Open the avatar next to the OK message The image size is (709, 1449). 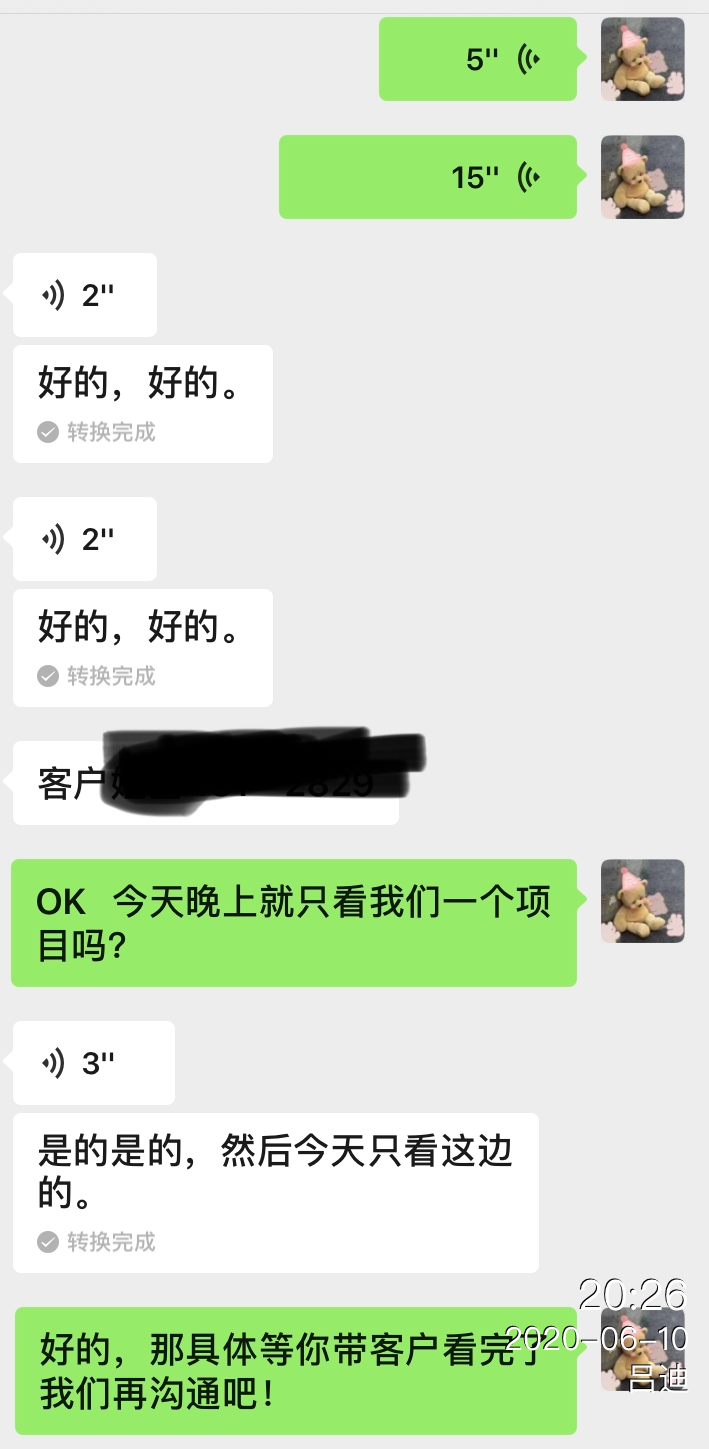point(642,901)
